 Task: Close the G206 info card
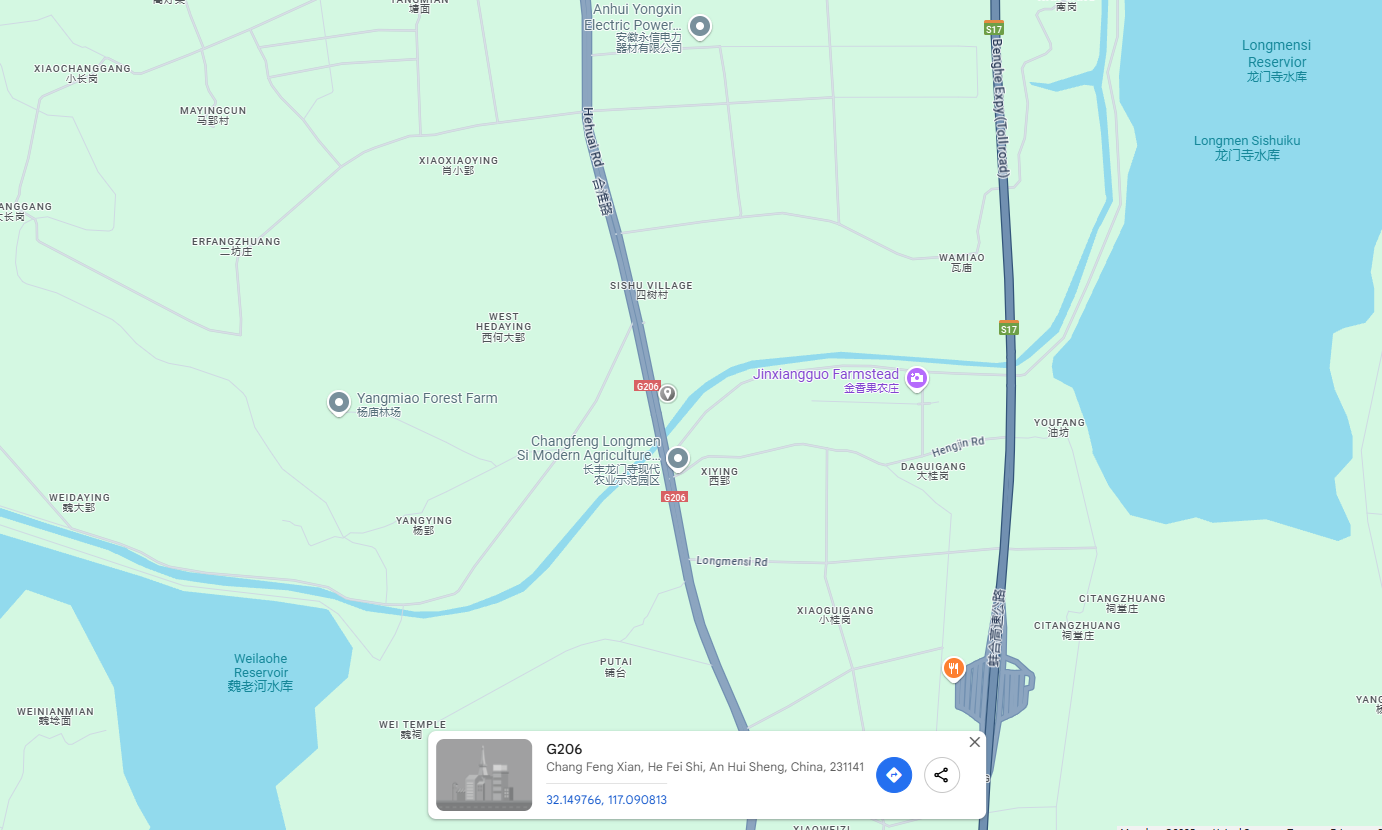(x=974, y=742)
